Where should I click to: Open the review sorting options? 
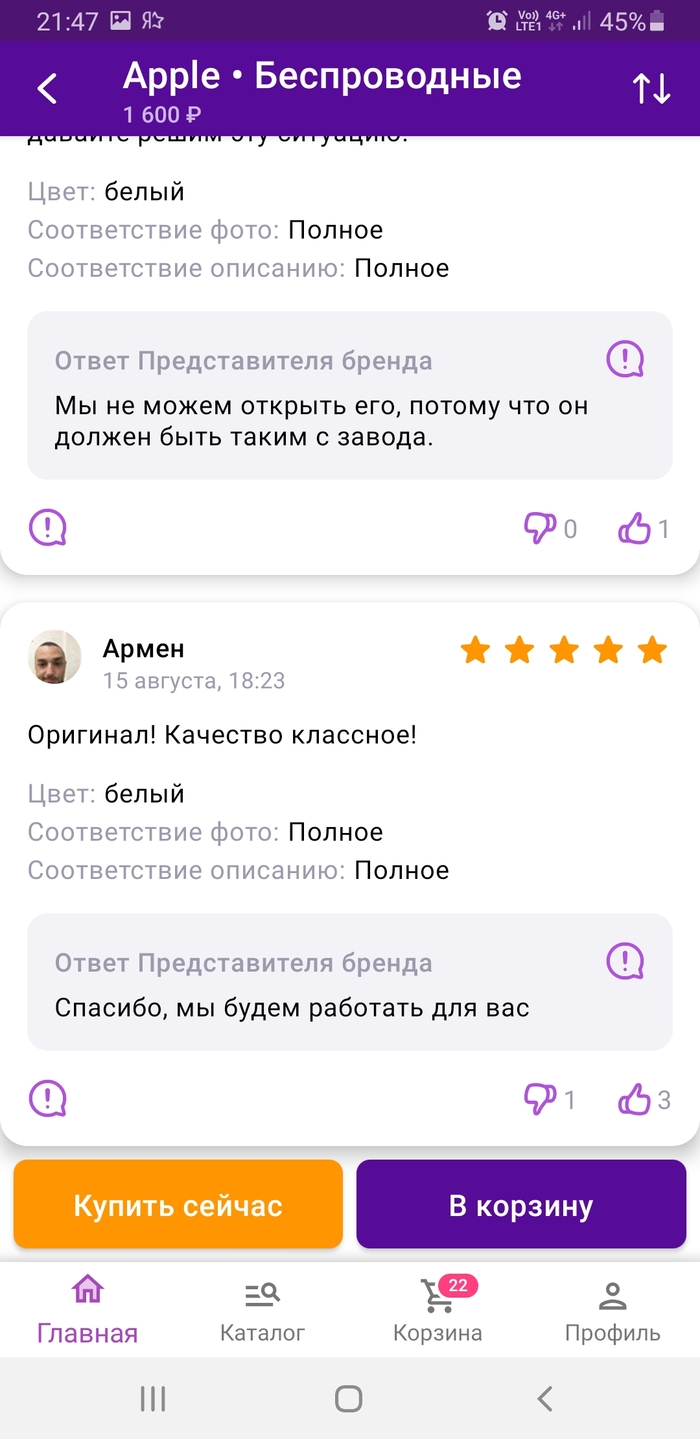[651, 88]
